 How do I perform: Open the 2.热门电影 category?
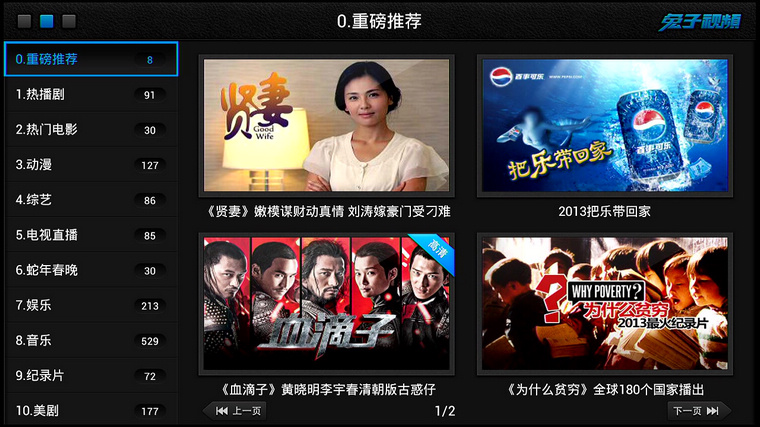point(90,130)
